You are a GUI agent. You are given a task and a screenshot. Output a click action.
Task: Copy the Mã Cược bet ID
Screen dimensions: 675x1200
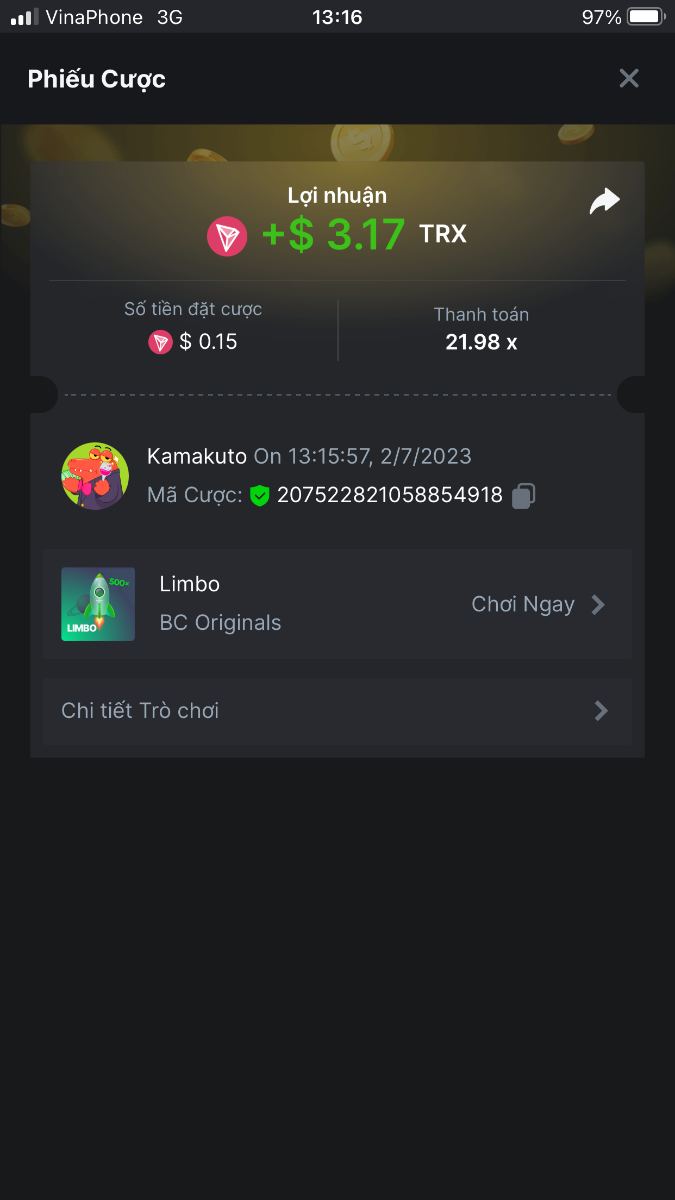coord(524,495)
